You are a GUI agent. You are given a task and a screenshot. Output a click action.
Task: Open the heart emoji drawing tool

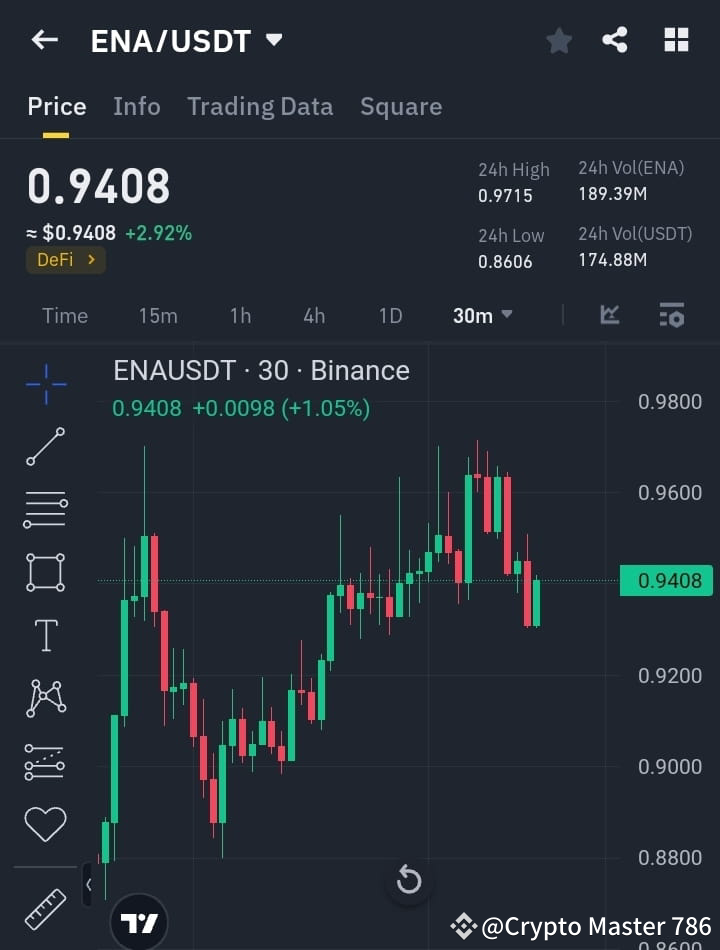(45, 823)
